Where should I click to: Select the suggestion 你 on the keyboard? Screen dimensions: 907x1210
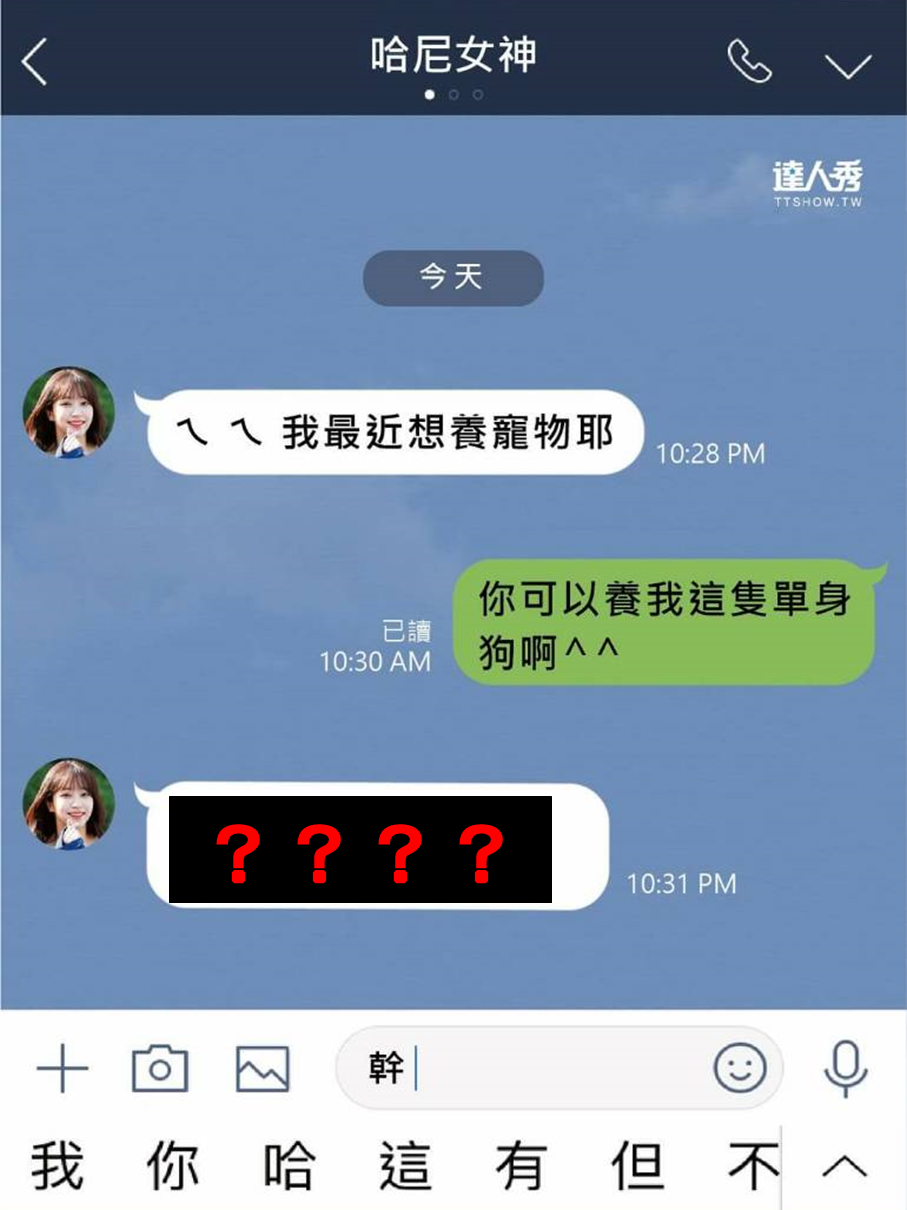(x=172, y=1166)
